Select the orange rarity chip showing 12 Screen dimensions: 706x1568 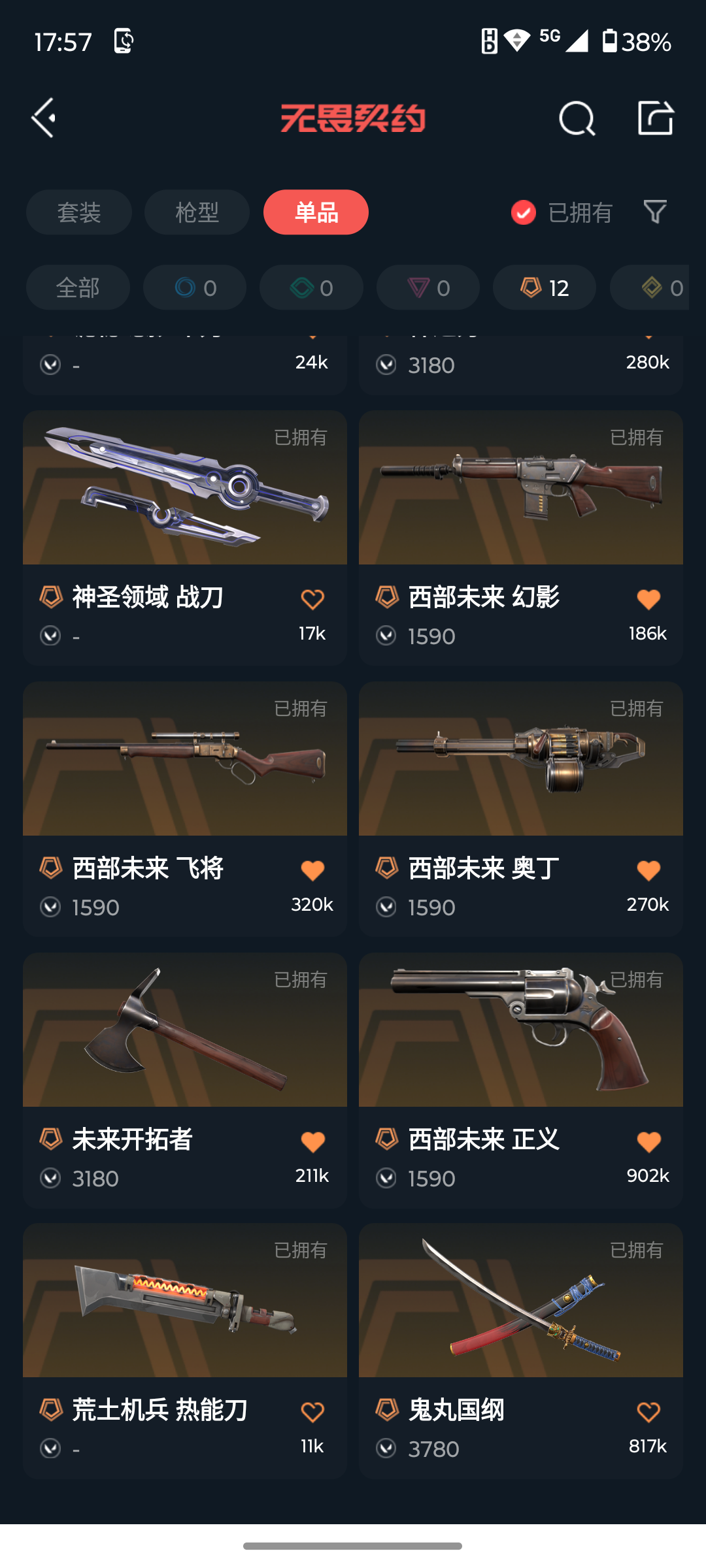coord(544,287)
